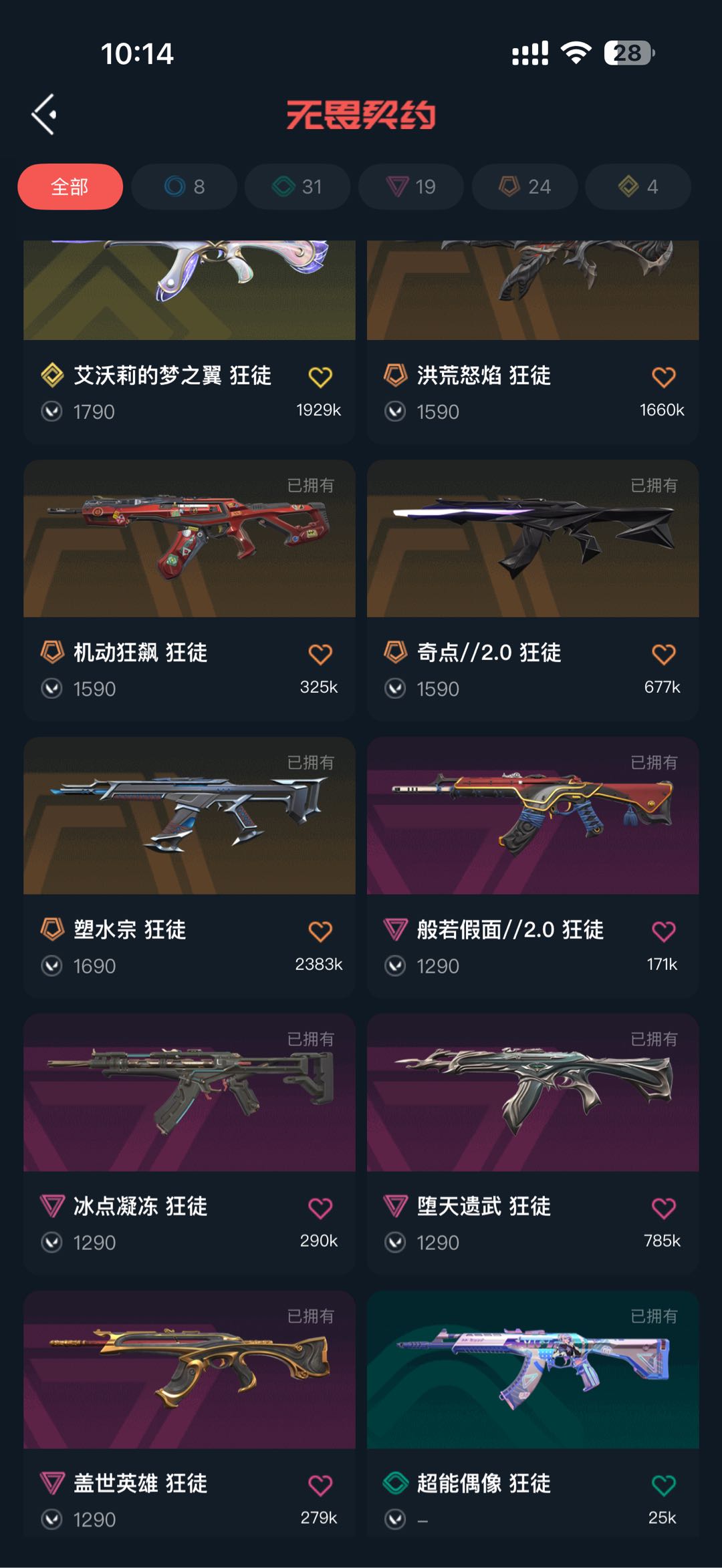View the 般若假面//2.0 狂徒 skin
Screen dimensions: 722x1568
click(533, 867)
